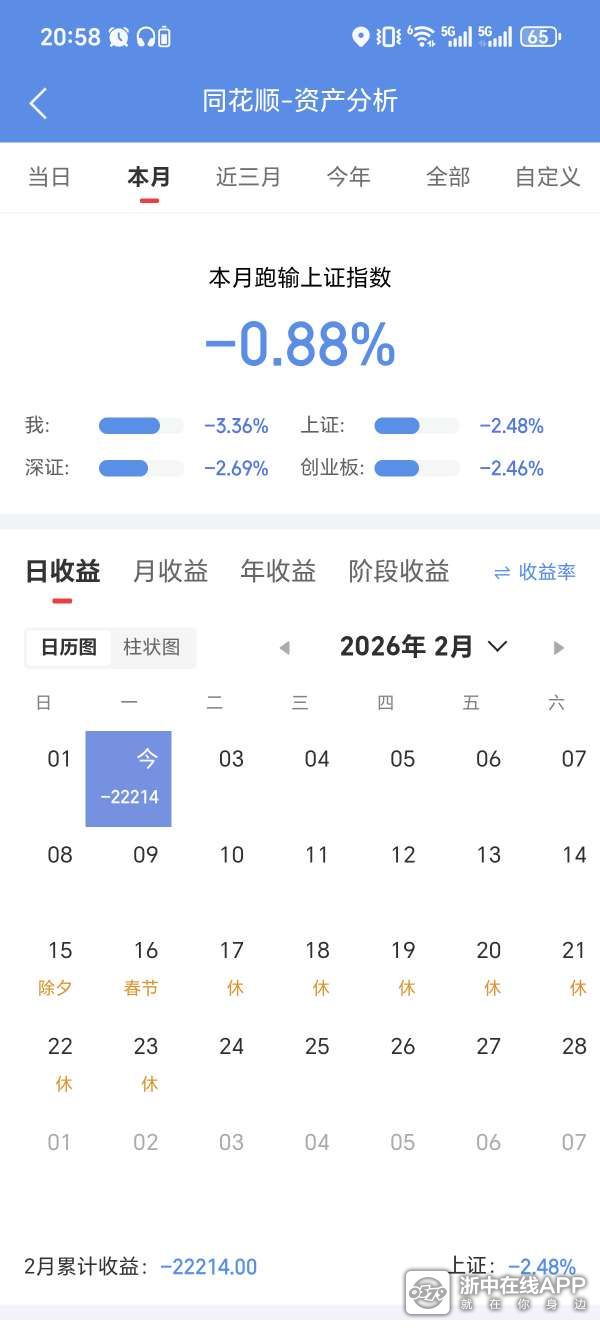
Task: Toggle display to 收益率
Action: [x=535, y=572]
